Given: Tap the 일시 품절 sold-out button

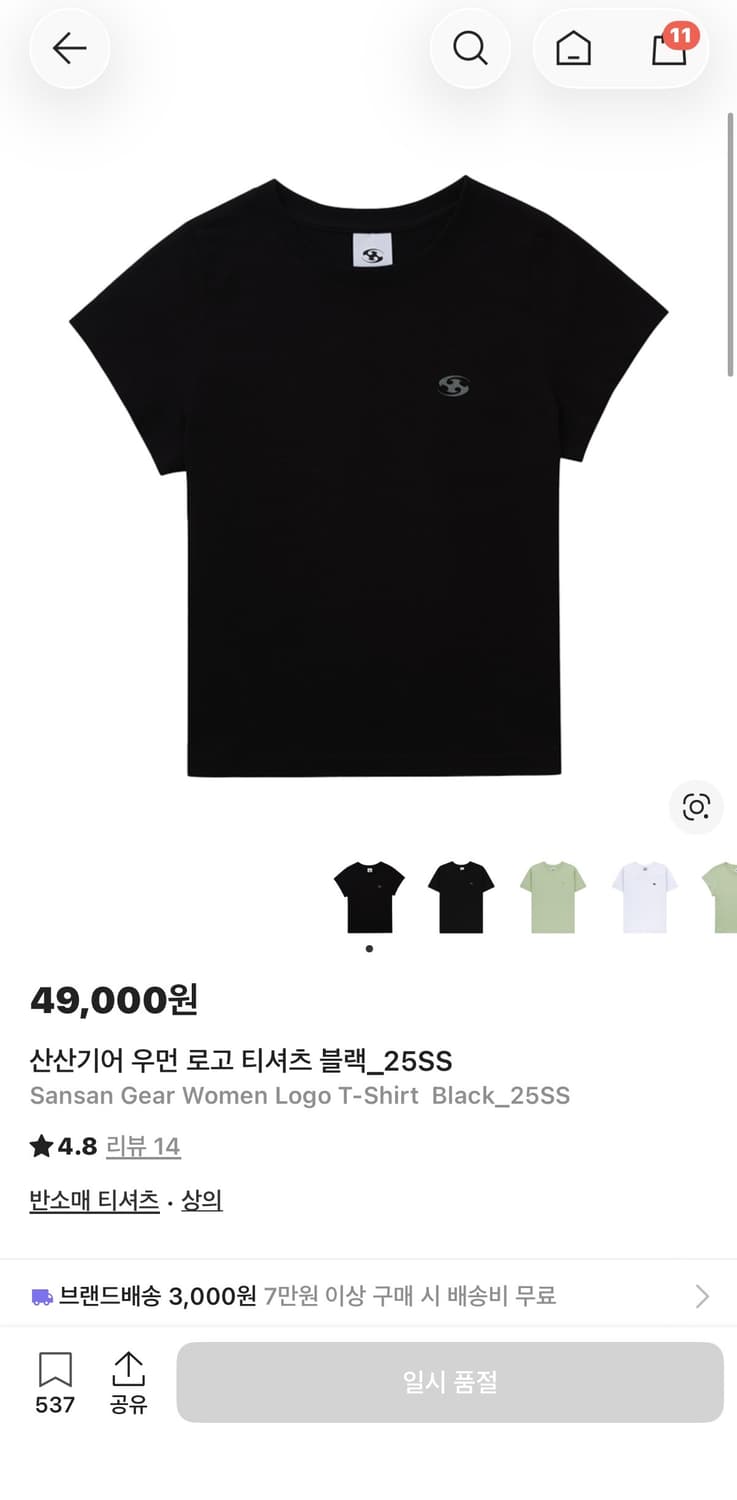Looking at the screenshot, I should point(449,1381).
